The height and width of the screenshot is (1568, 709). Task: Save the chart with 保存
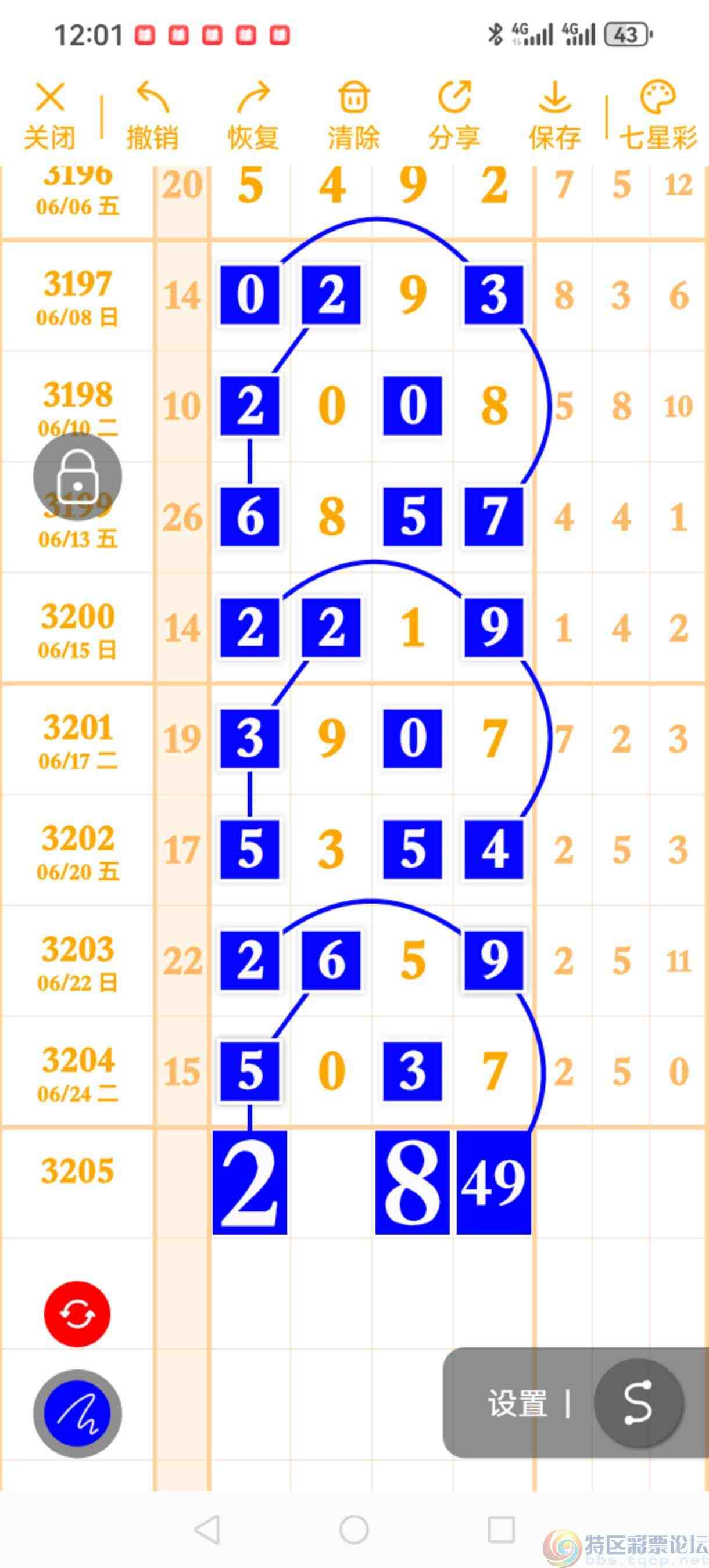[x=554, y=116]
